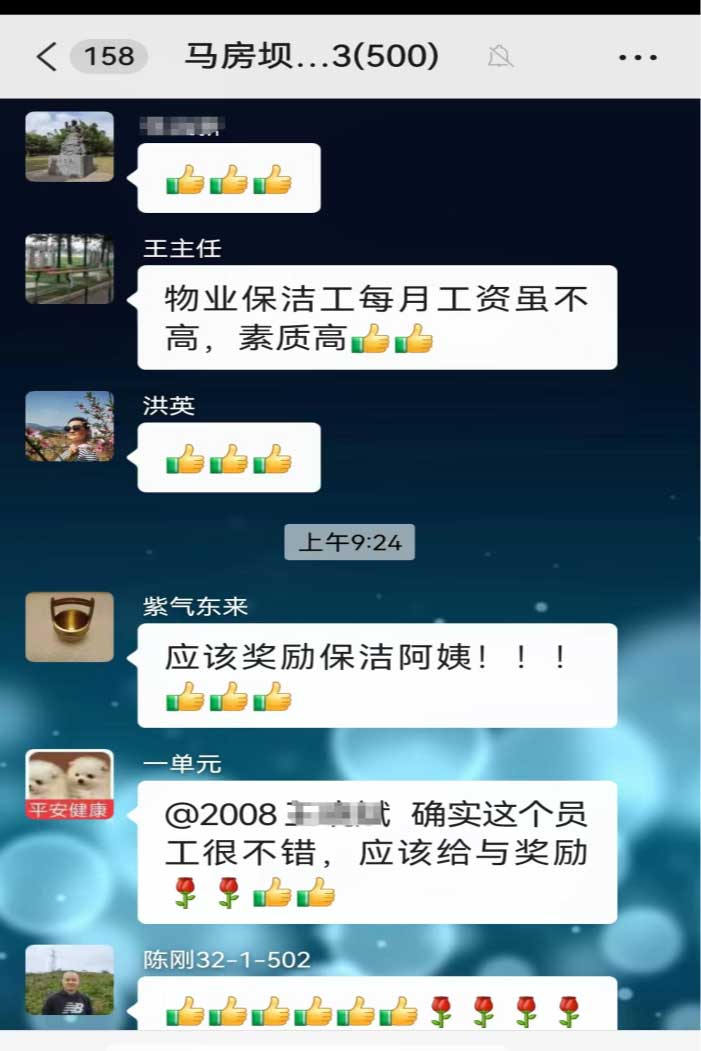Go back to the chat list

47,57
